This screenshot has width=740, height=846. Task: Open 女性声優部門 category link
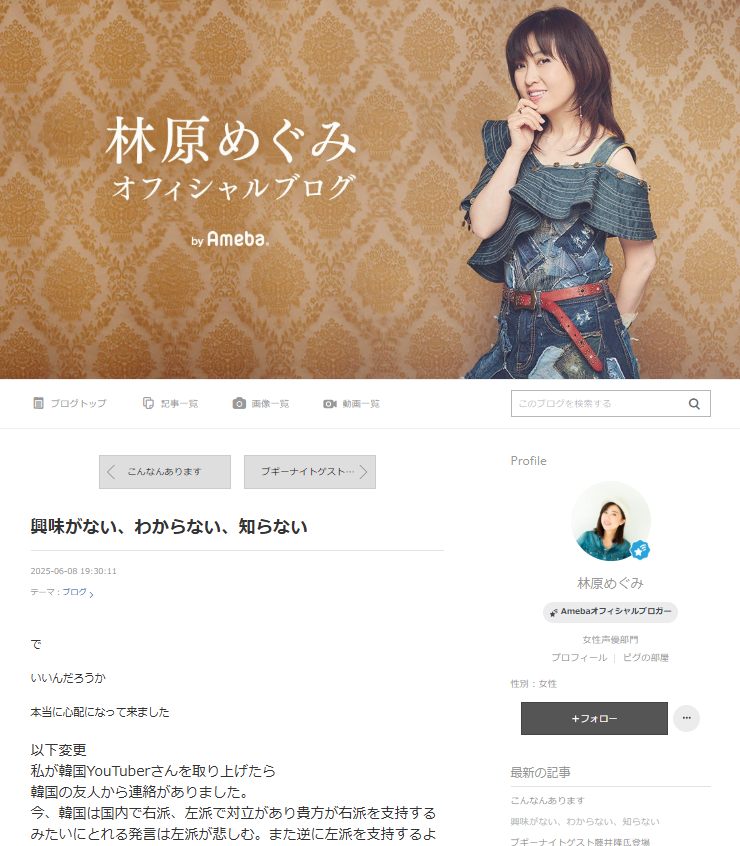point(610,639)
